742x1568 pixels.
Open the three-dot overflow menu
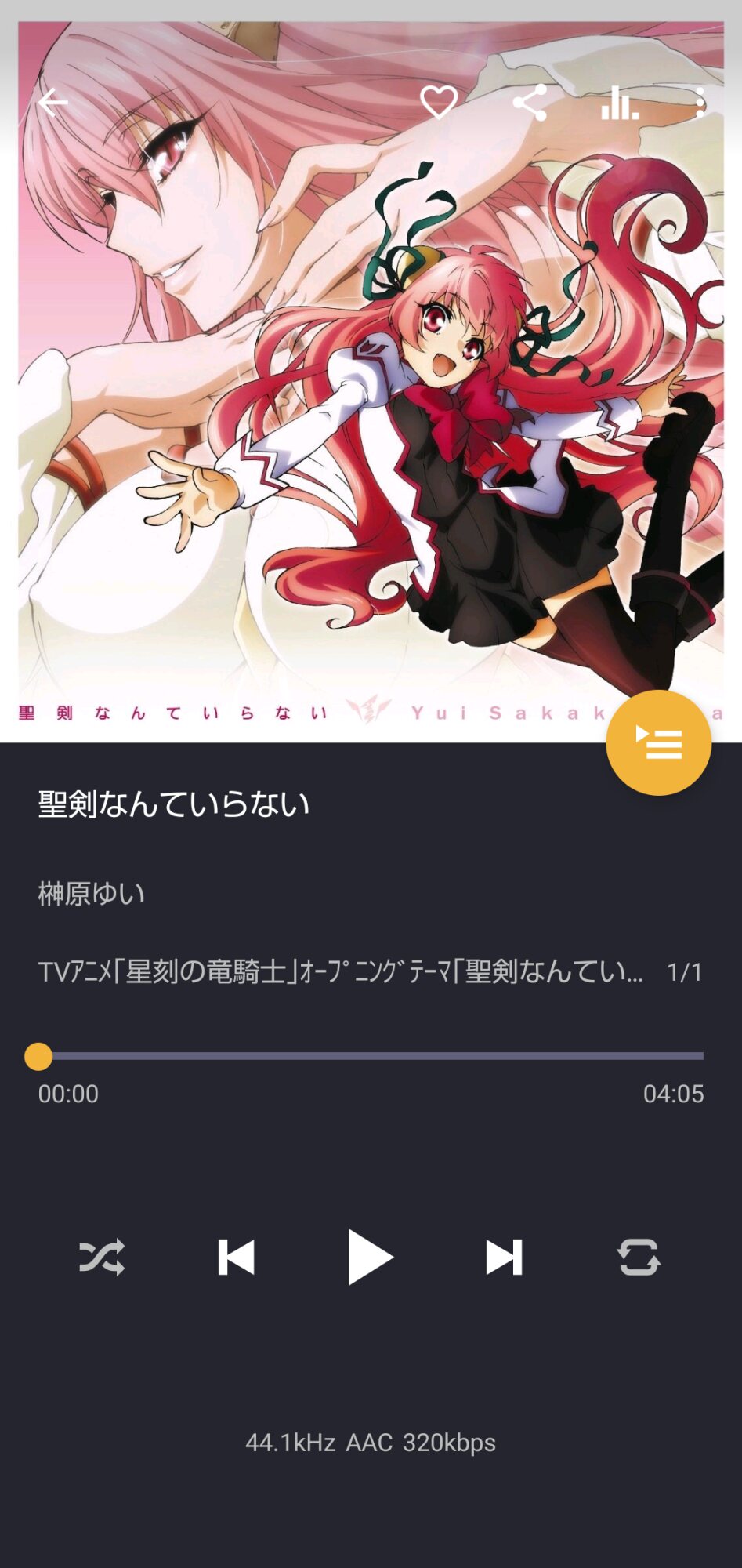coord(700,103)
